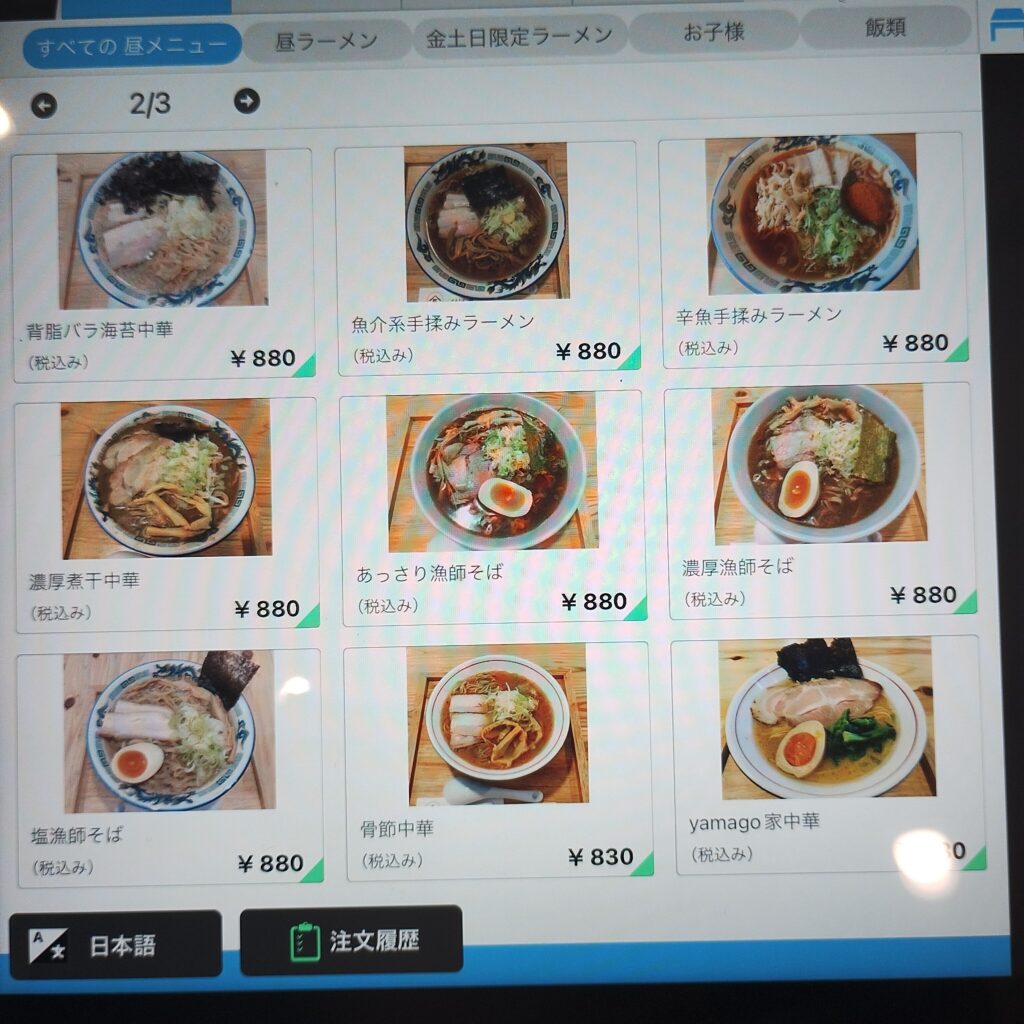Select 骨節中華 for ¥830
1024x1024 pixels.
coord(498,761)
